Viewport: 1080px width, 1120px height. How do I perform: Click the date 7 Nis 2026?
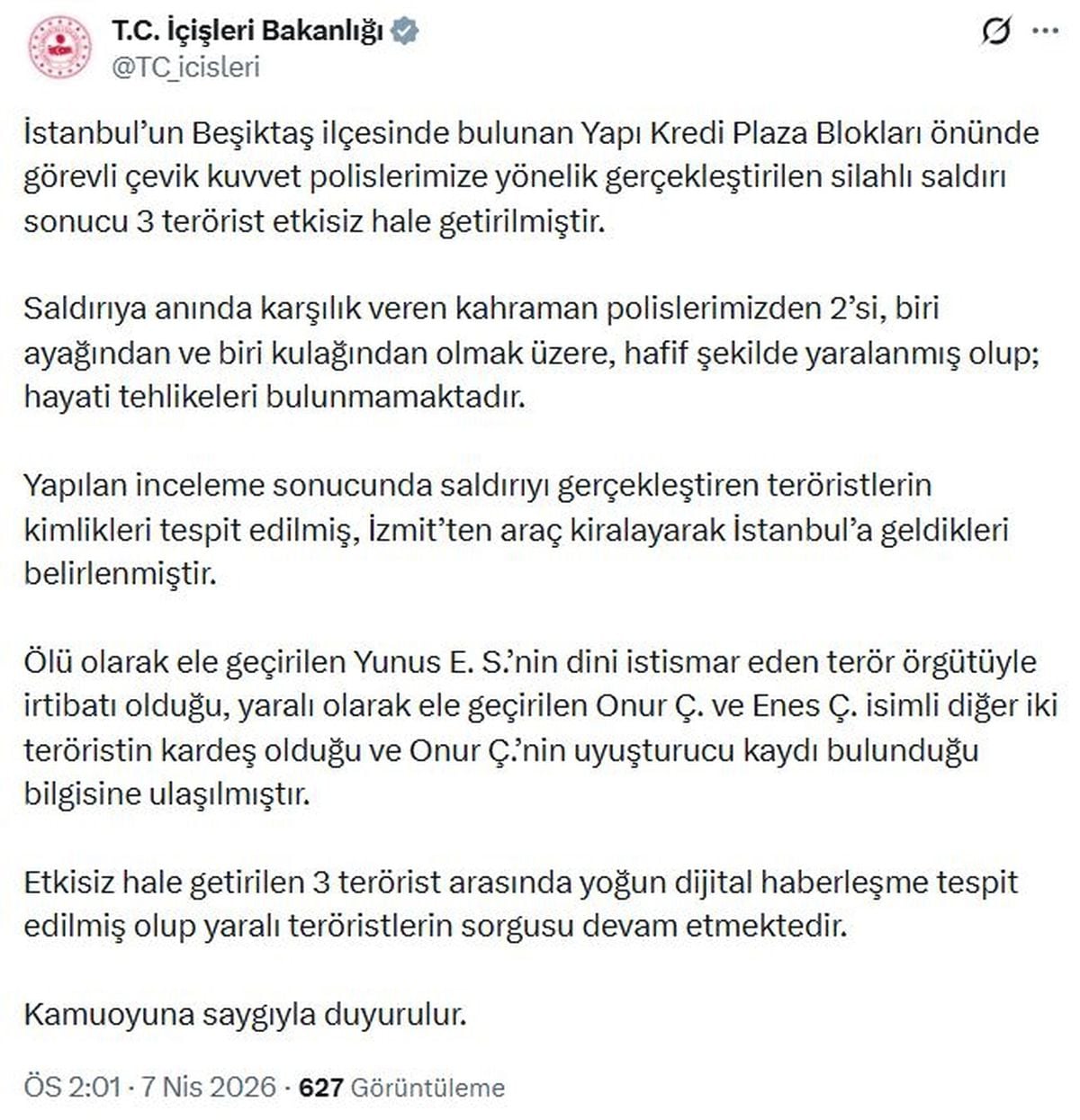207,1088
